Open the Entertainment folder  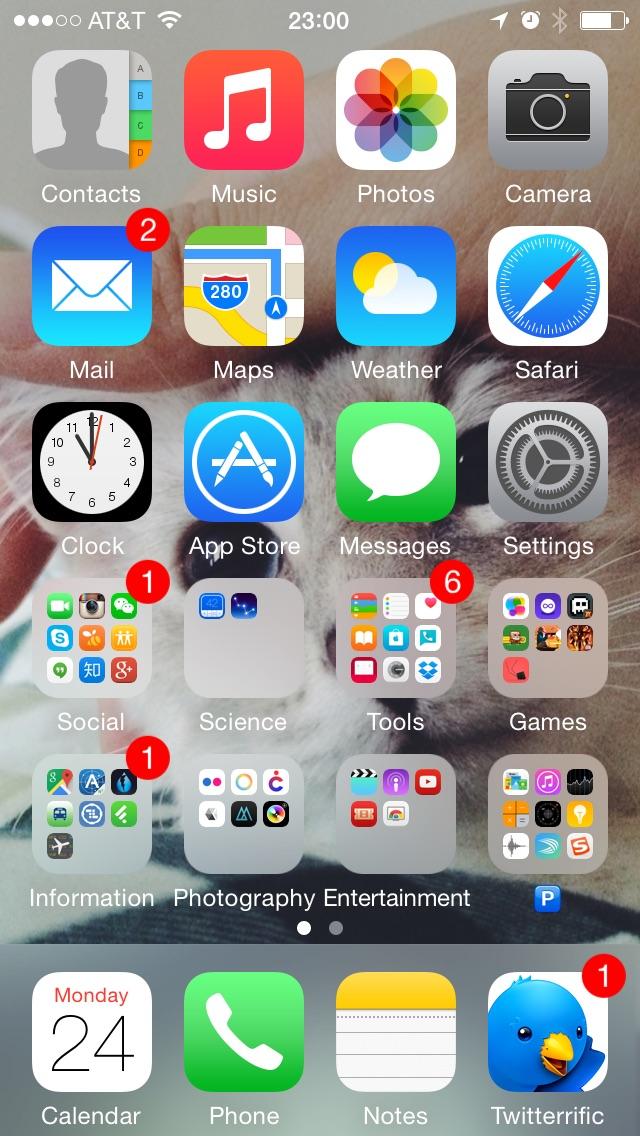[x=396, y=814]
